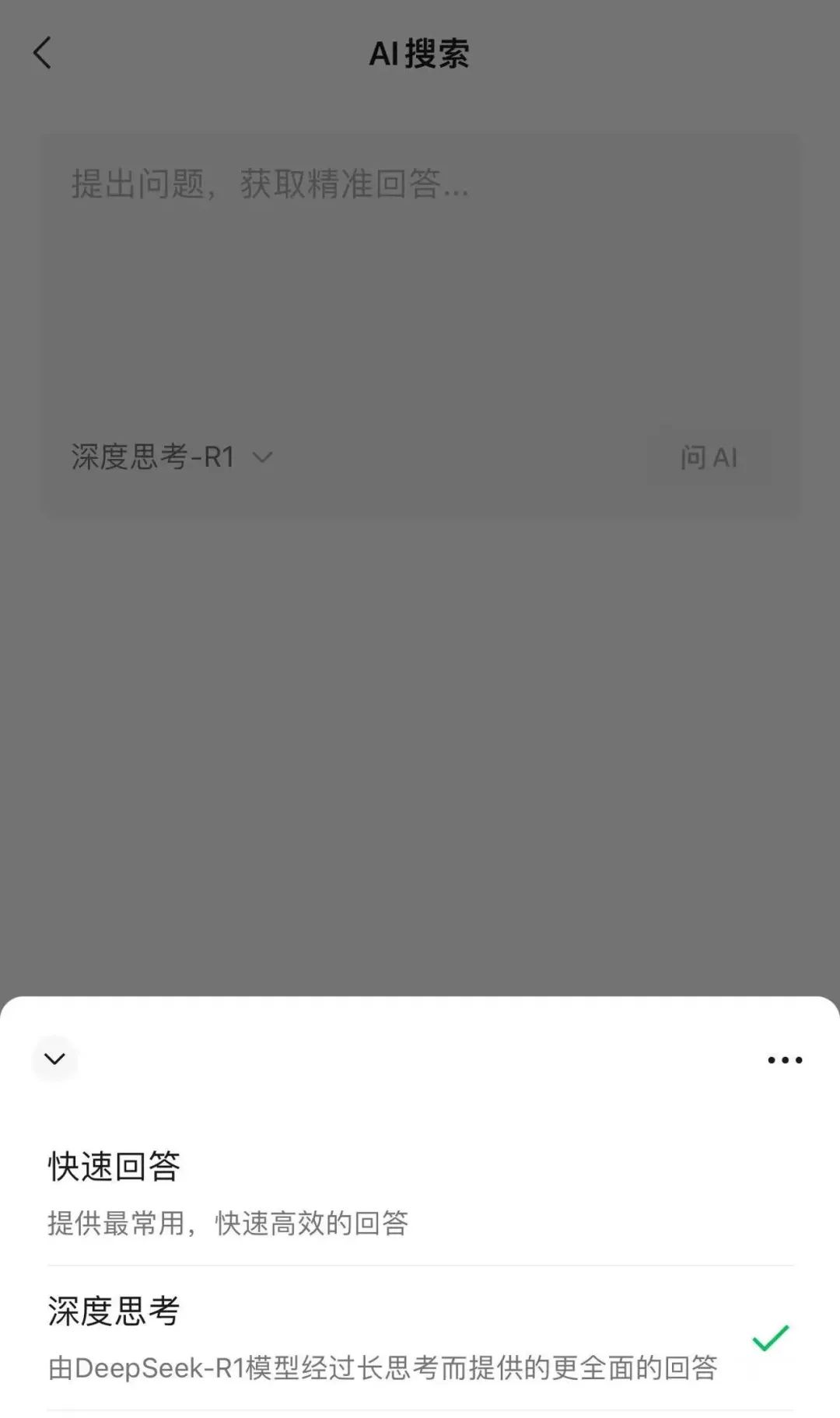Viewport: 840px width, 1418px height.
Task: Expand the 深度思考-R1 model dropdown
Action: coord(172,457)
